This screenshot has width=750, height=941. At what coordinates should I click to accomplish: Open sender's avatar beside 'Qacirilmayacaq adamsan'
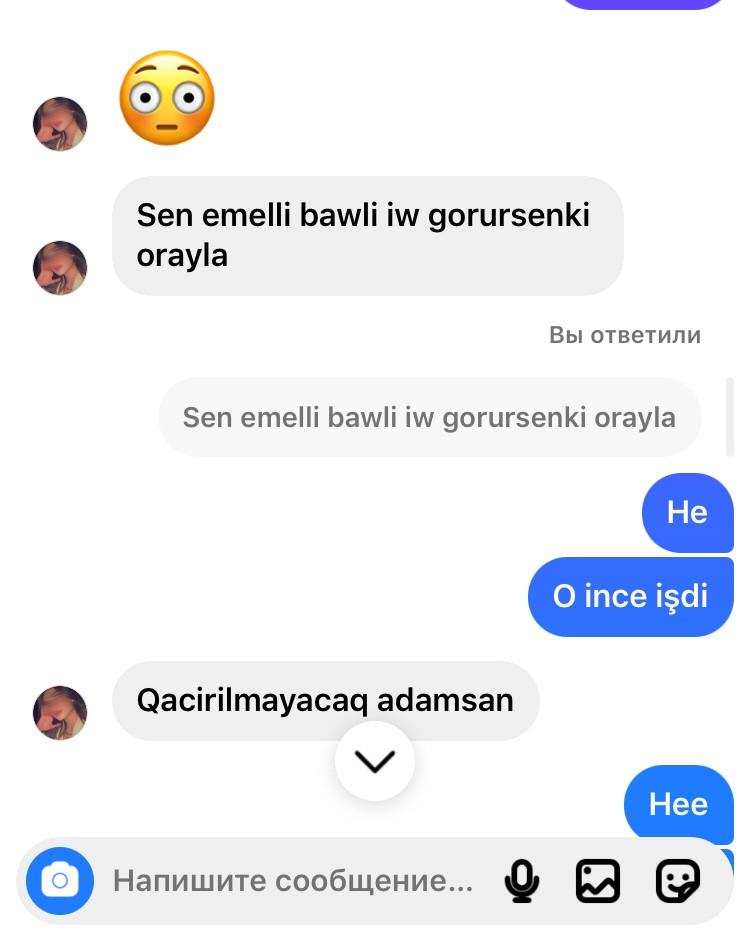(60, 712)
